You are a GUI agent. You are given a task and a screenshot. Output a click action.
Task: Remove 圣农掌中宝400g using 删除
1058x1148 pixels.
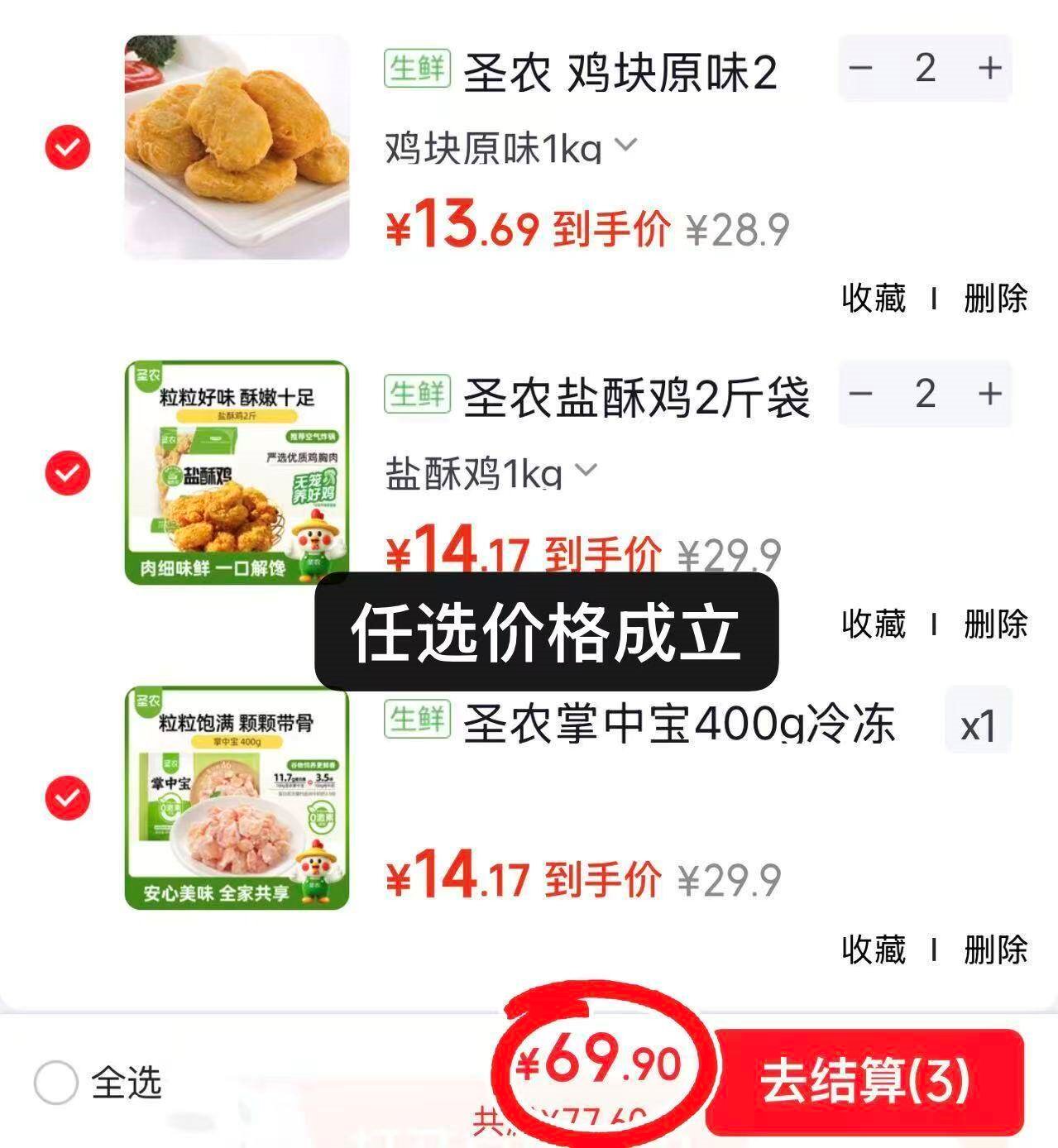coord(995,949)
